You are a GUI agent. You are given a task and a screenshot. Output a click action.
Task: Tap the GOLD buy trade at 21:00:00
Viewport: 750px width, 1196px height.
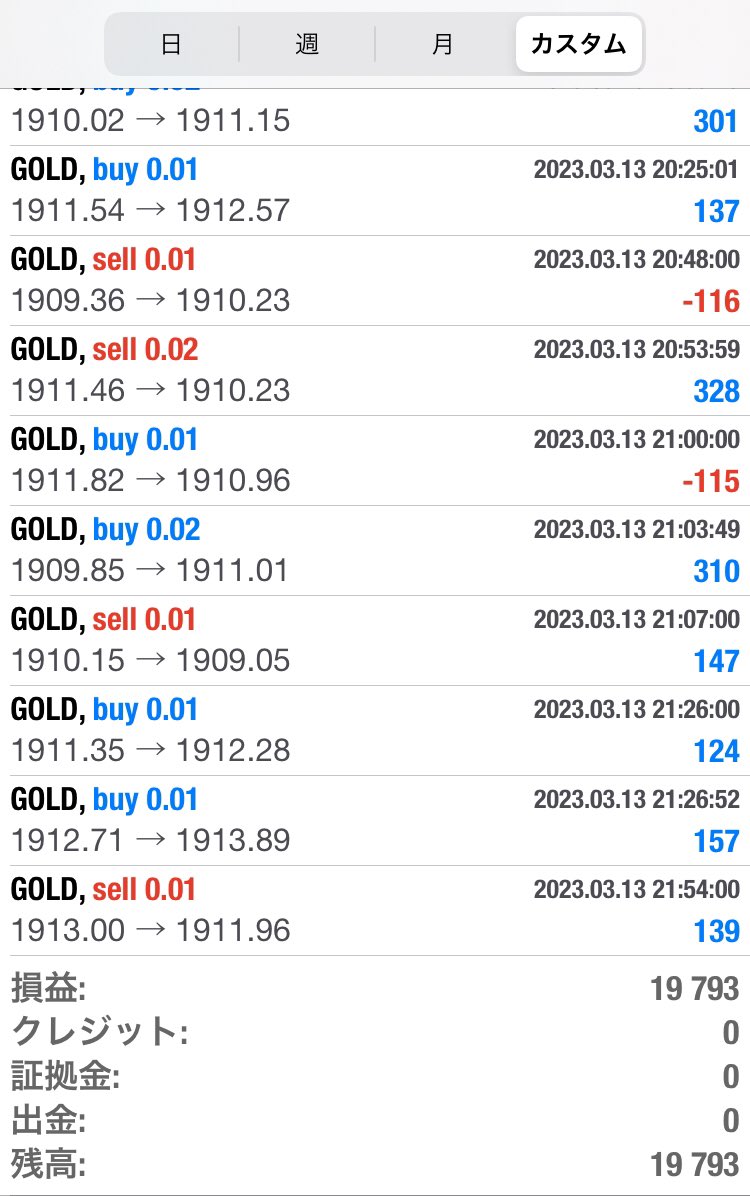[375, 460]
